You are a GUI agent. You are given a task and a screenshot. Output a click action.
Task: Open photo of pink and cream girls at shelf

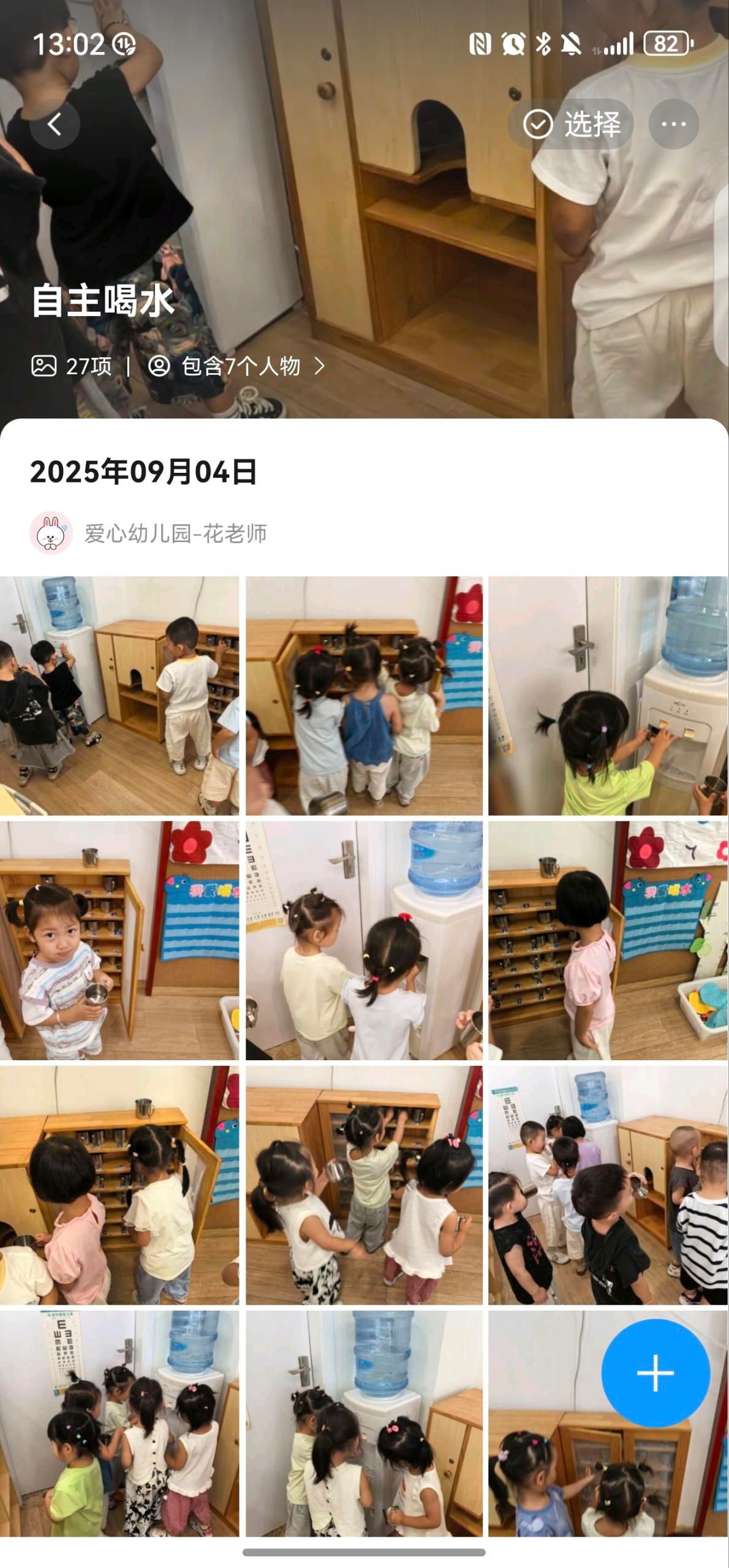119,1185
